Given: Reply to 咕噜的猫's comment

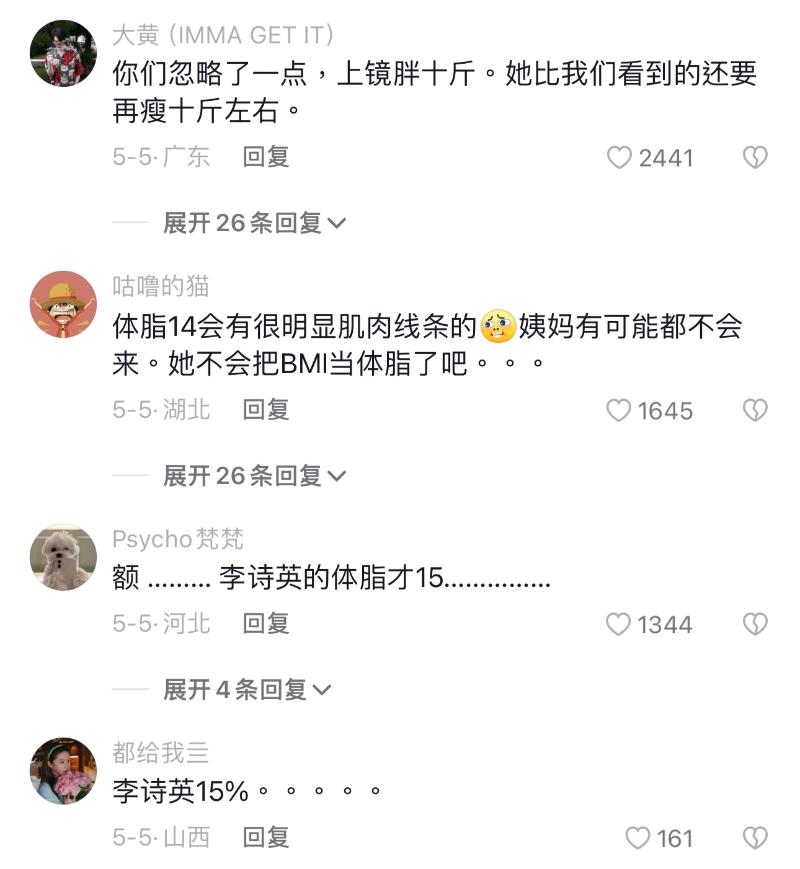Looking at the screenshot, I should [266, 410].
